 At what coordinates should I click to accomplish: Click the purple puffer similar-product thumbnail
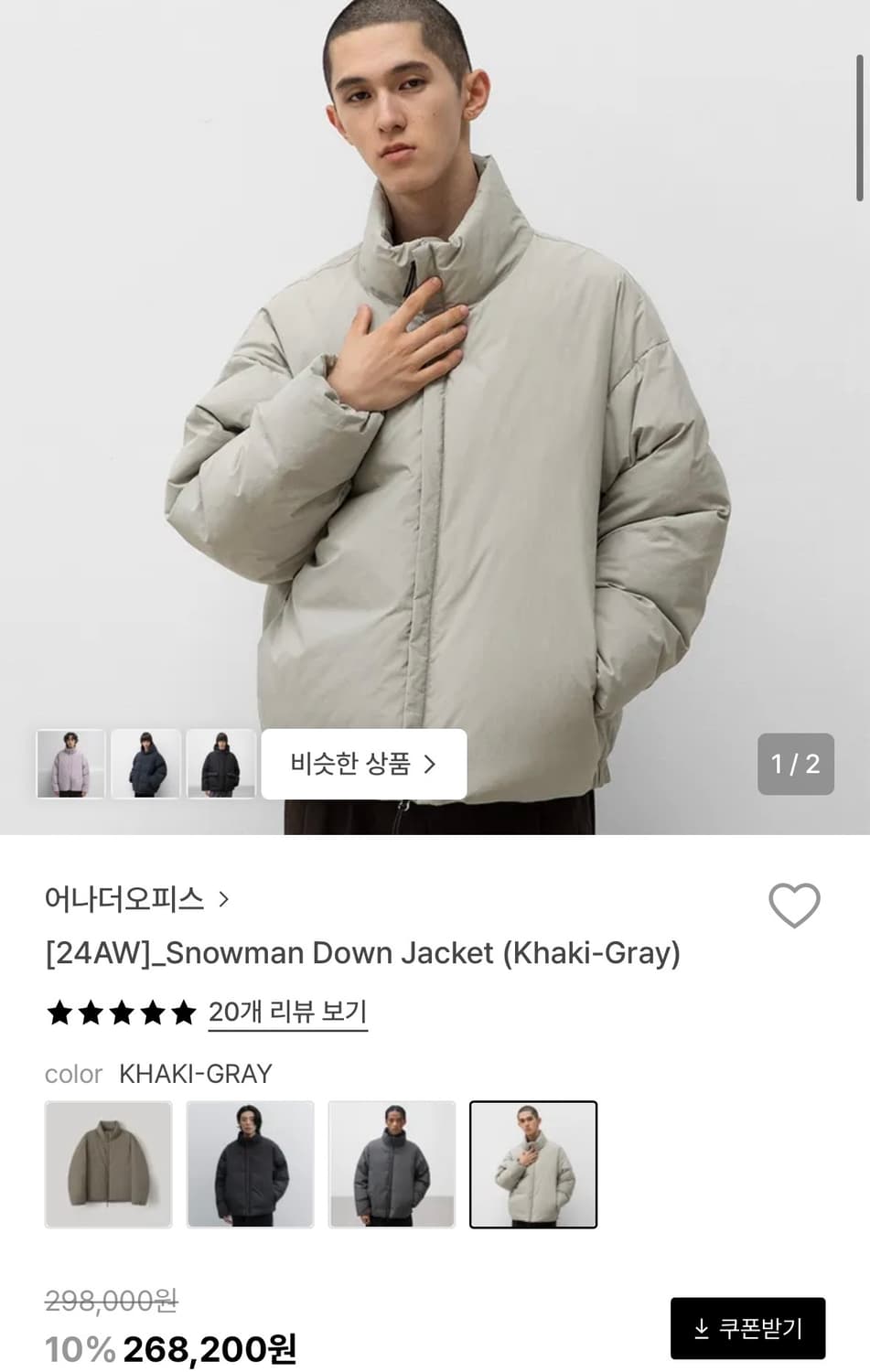[70, 764]
